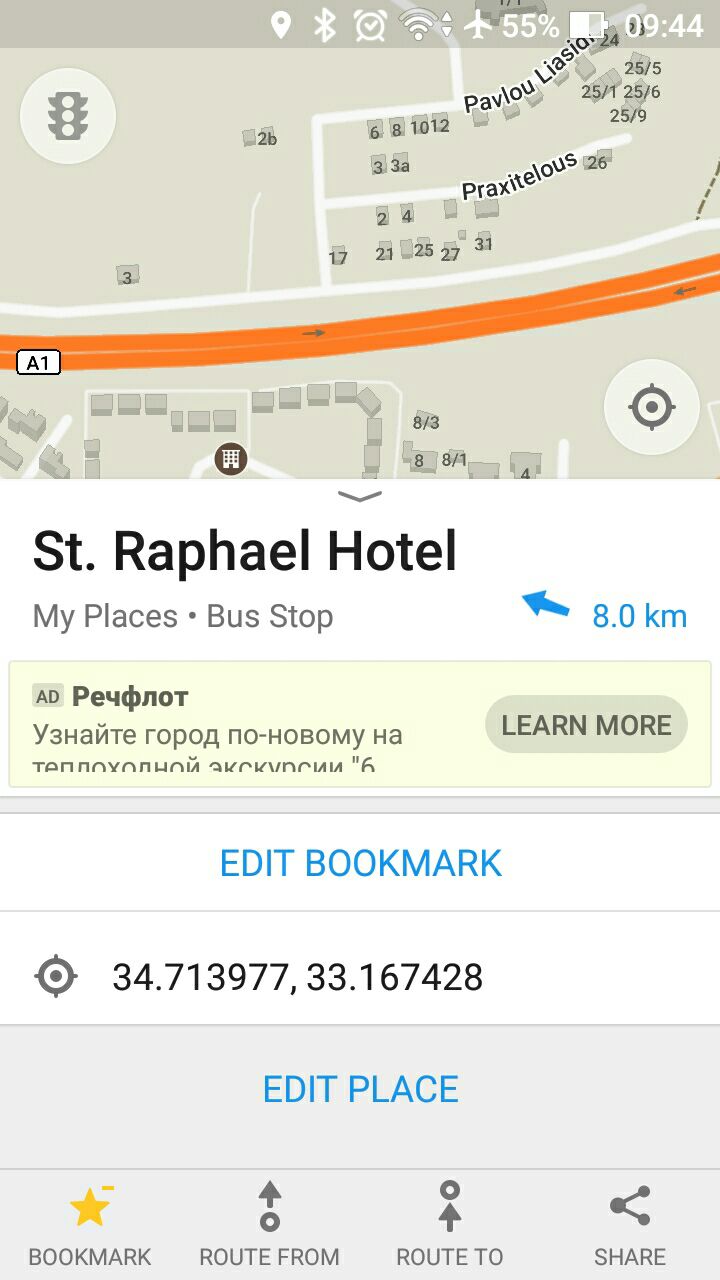This screenshot has width=720, height=1280.
Task: Center map on my location
Action: coord(652,407)
